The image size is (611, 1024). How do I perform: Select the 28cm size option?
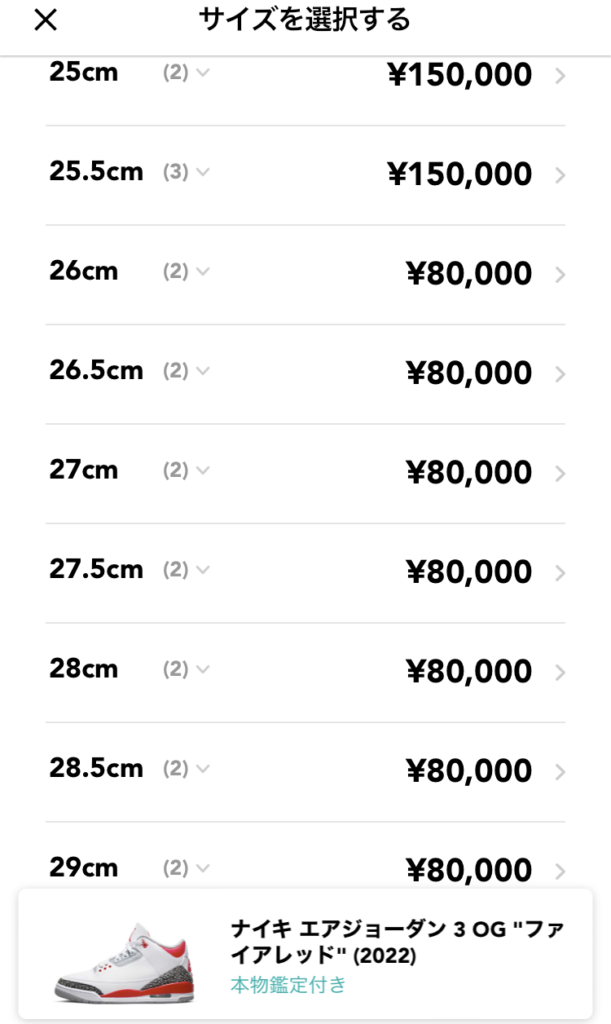click(x=306, y=672)
